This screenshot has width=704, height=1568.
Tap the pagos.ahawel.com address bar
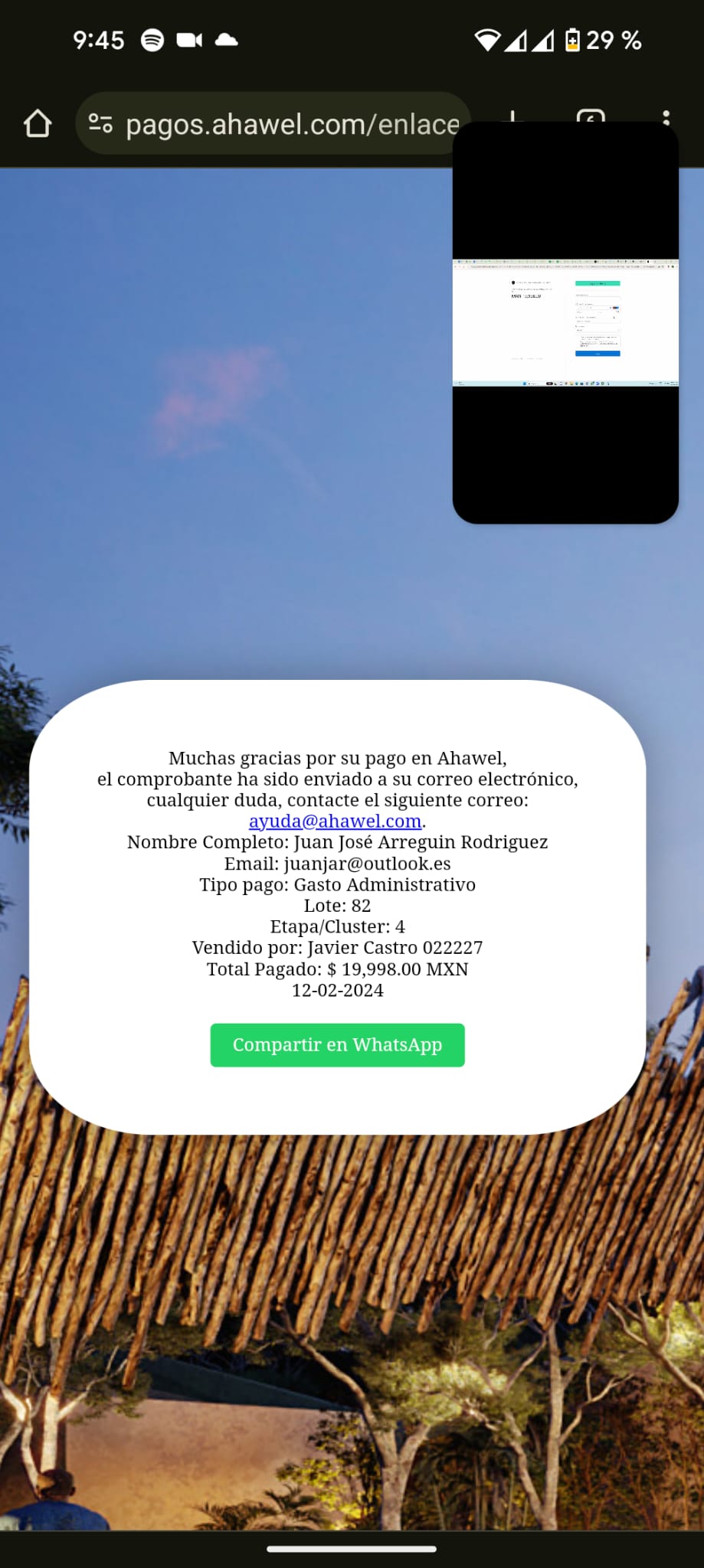click(291, 124)
